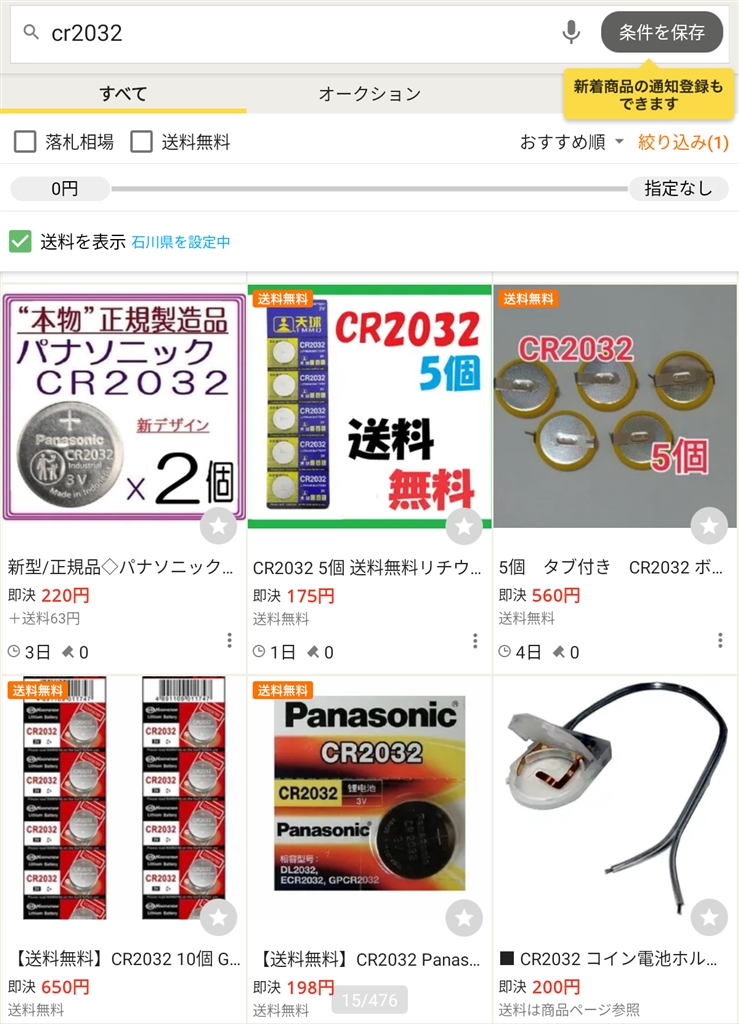Open the CR2032 10個 650円 listing
The image size is (739, 1024).
click(123, 800)
